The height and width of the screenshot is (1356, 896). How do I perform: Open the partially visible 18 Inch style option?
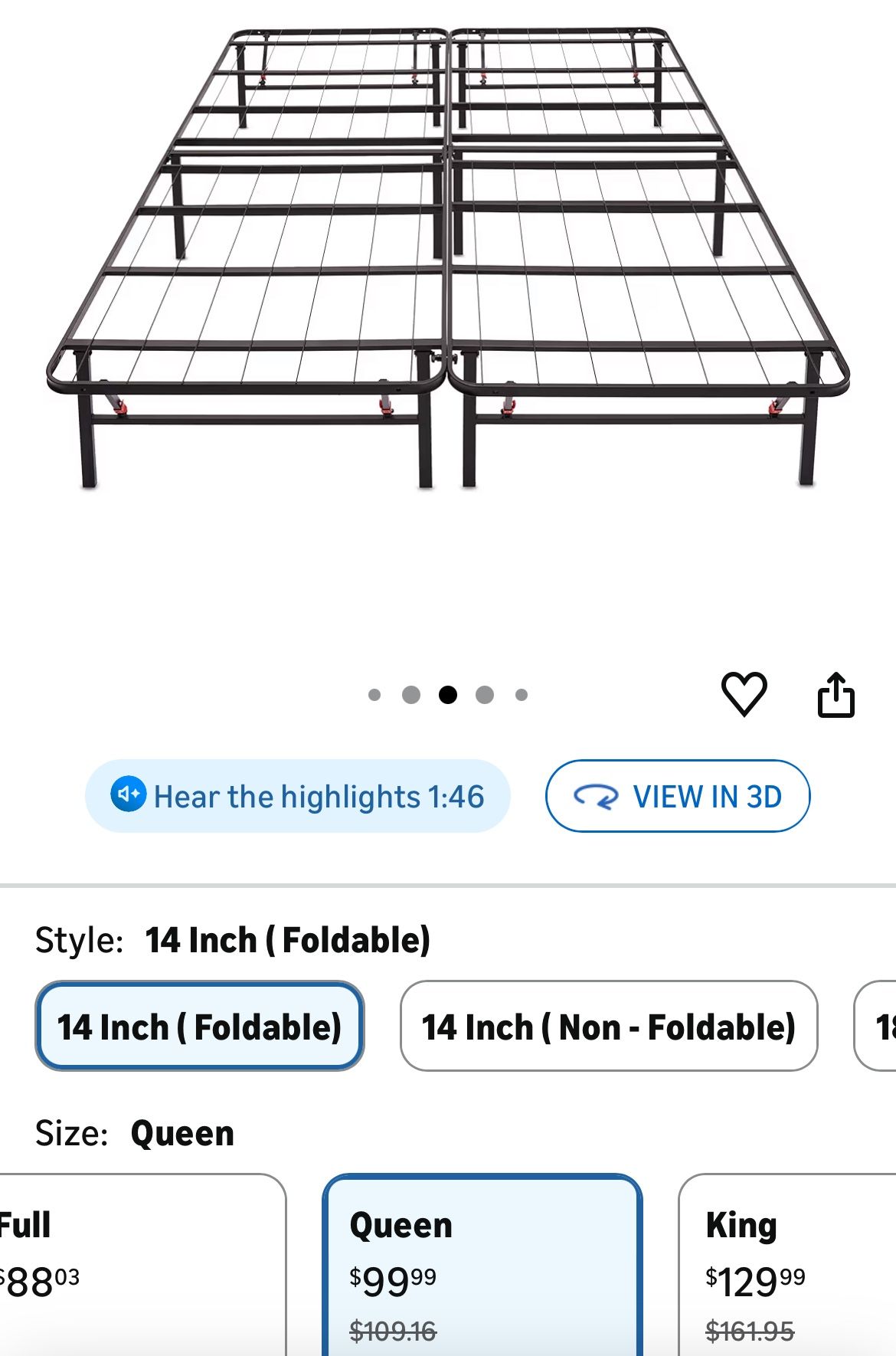pyautogui.click(x=881, y=1028)
